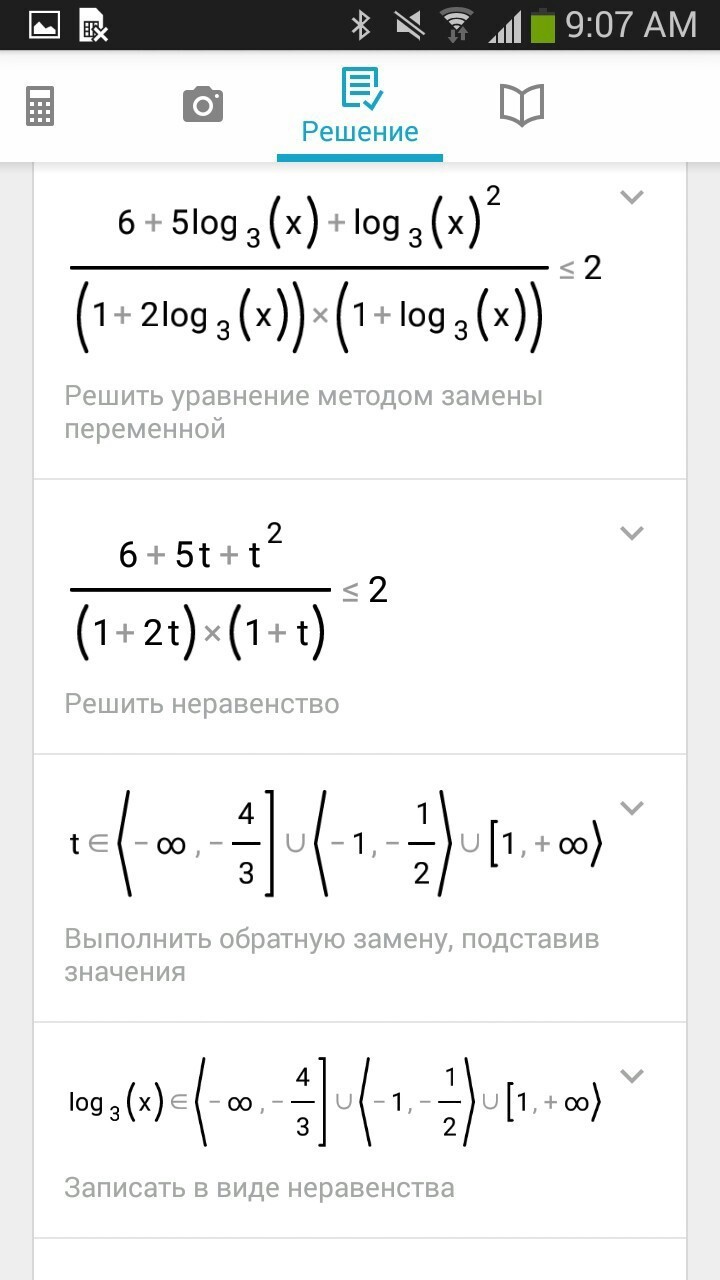Switch to the calculator tab

click(x=40, y=106)
